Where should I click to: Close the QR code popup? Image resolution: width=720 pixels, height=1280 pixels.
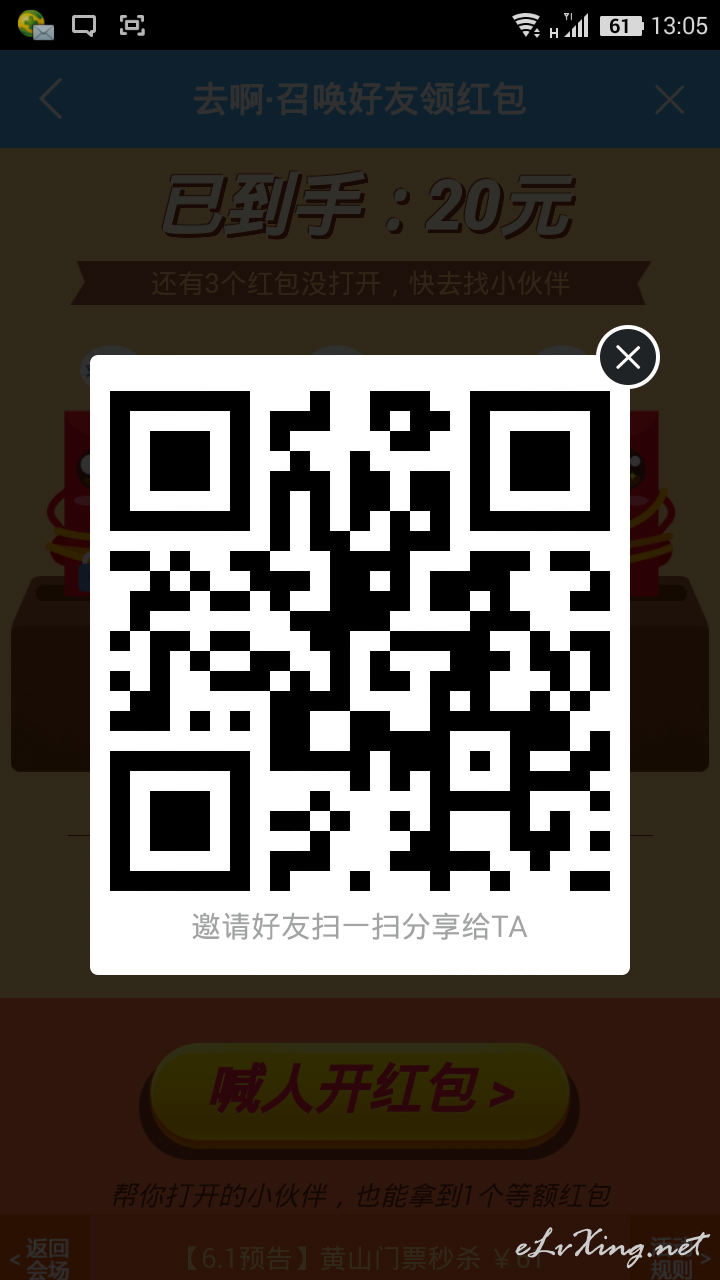click(628, 357)
